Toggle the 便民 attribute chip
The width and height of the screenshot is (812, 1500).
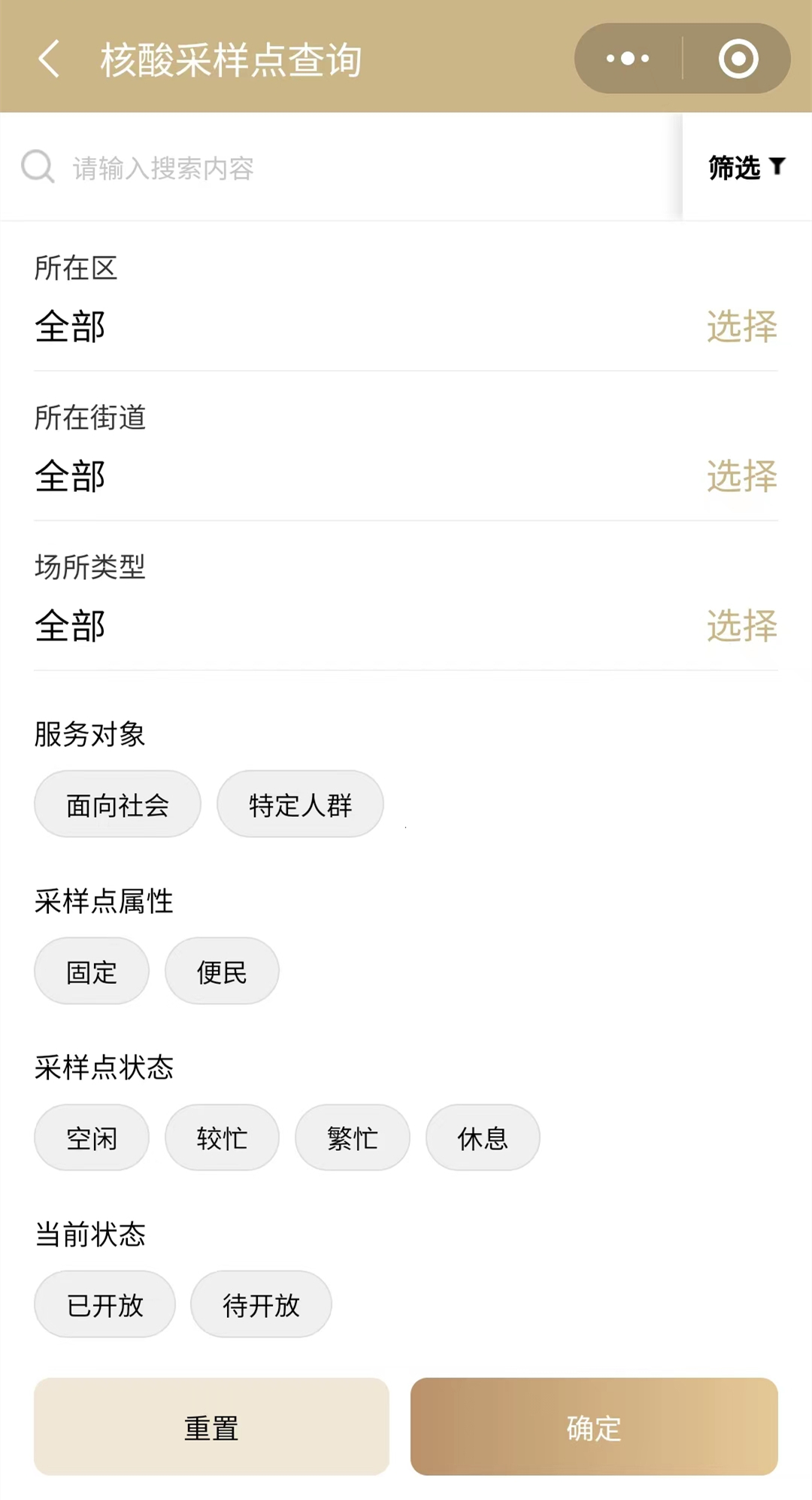pyautogui.click(x=221, y=970)
